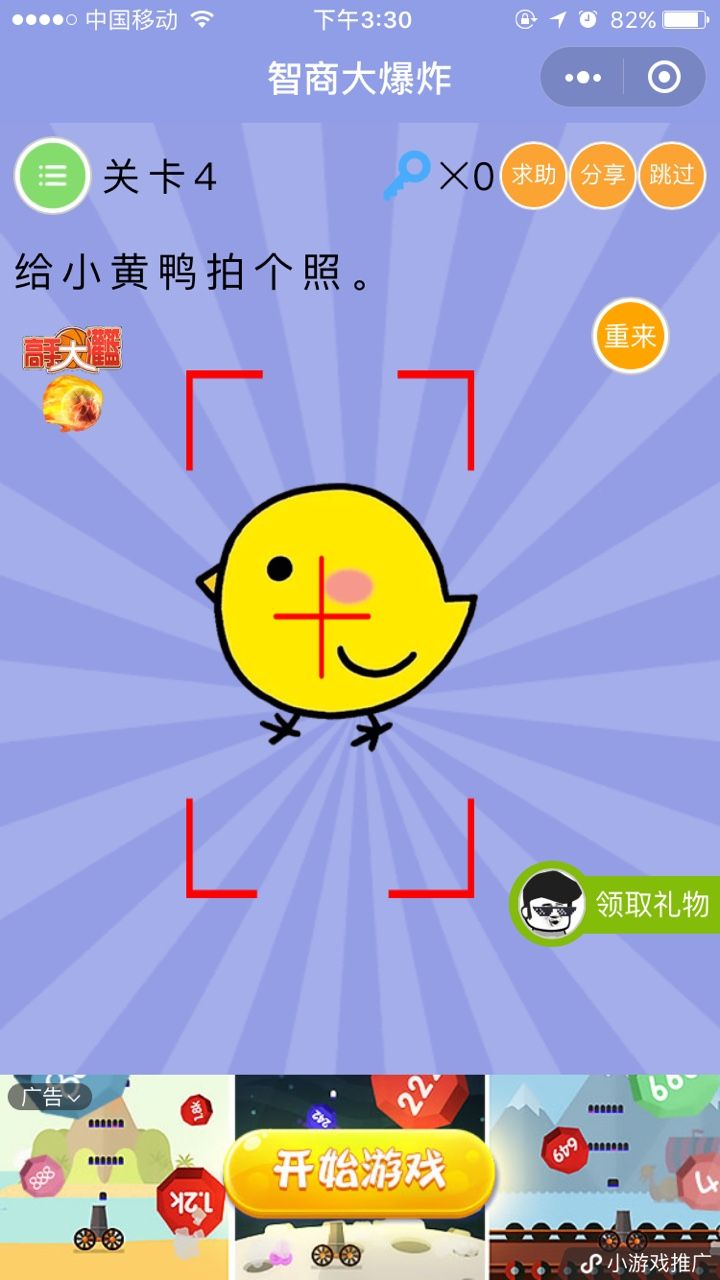Restart the level with 重来

(x=630, y=336)
